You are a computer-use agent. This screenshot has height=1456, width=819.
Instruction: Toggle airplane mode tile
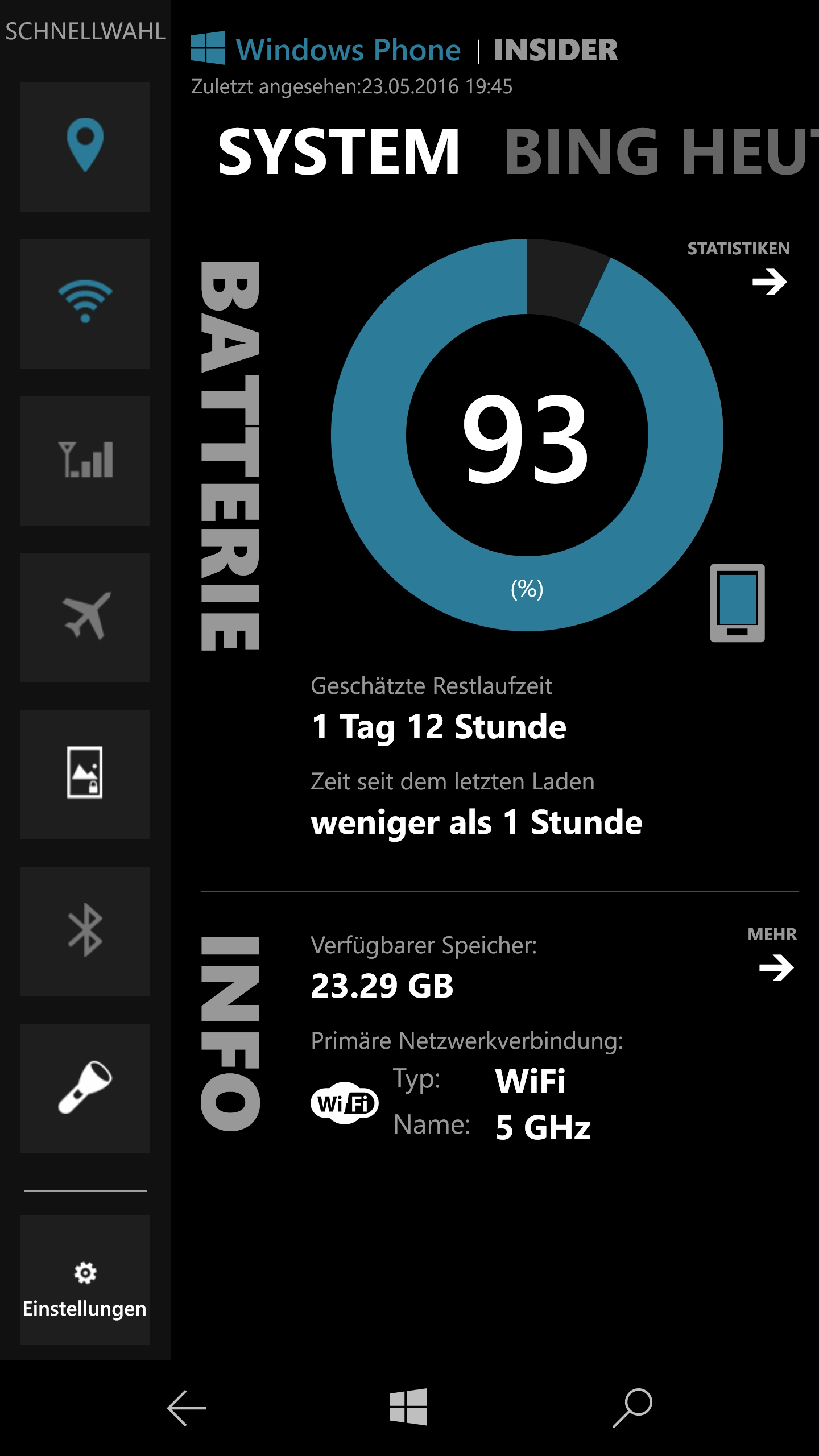(85, 618)
